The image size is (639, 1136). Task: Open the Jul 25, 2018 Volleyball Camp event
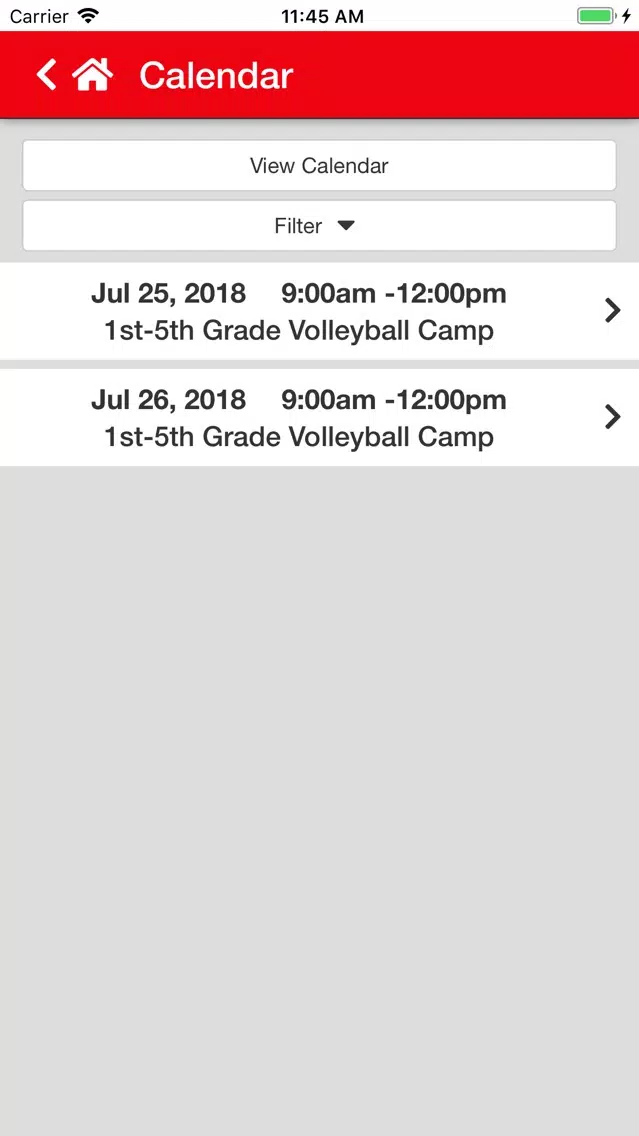(x=319, y=311)
